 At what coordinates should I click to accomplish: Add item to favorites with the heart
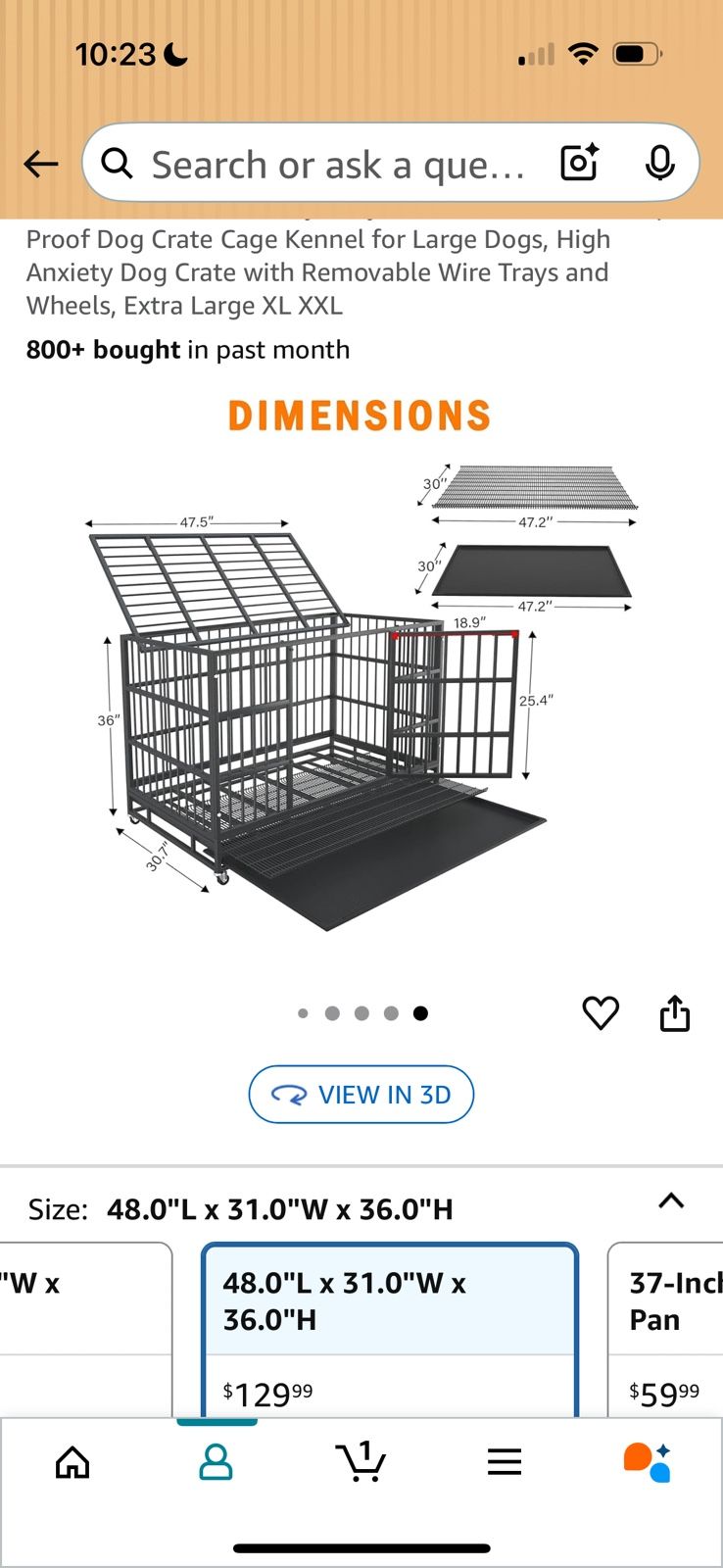point(602,1013)
